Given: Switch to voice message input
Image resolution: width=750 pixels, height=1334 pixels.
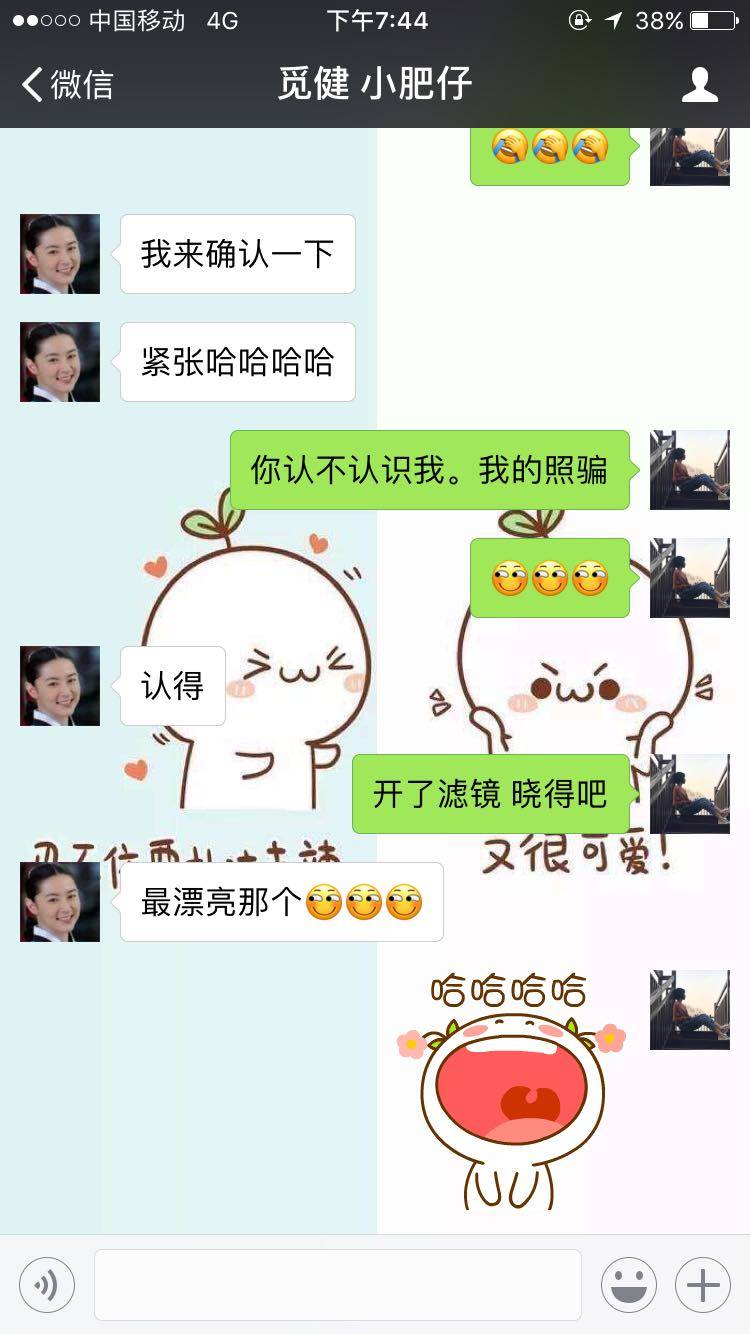Looking at the screenshot, I should tap(47, 1285).
